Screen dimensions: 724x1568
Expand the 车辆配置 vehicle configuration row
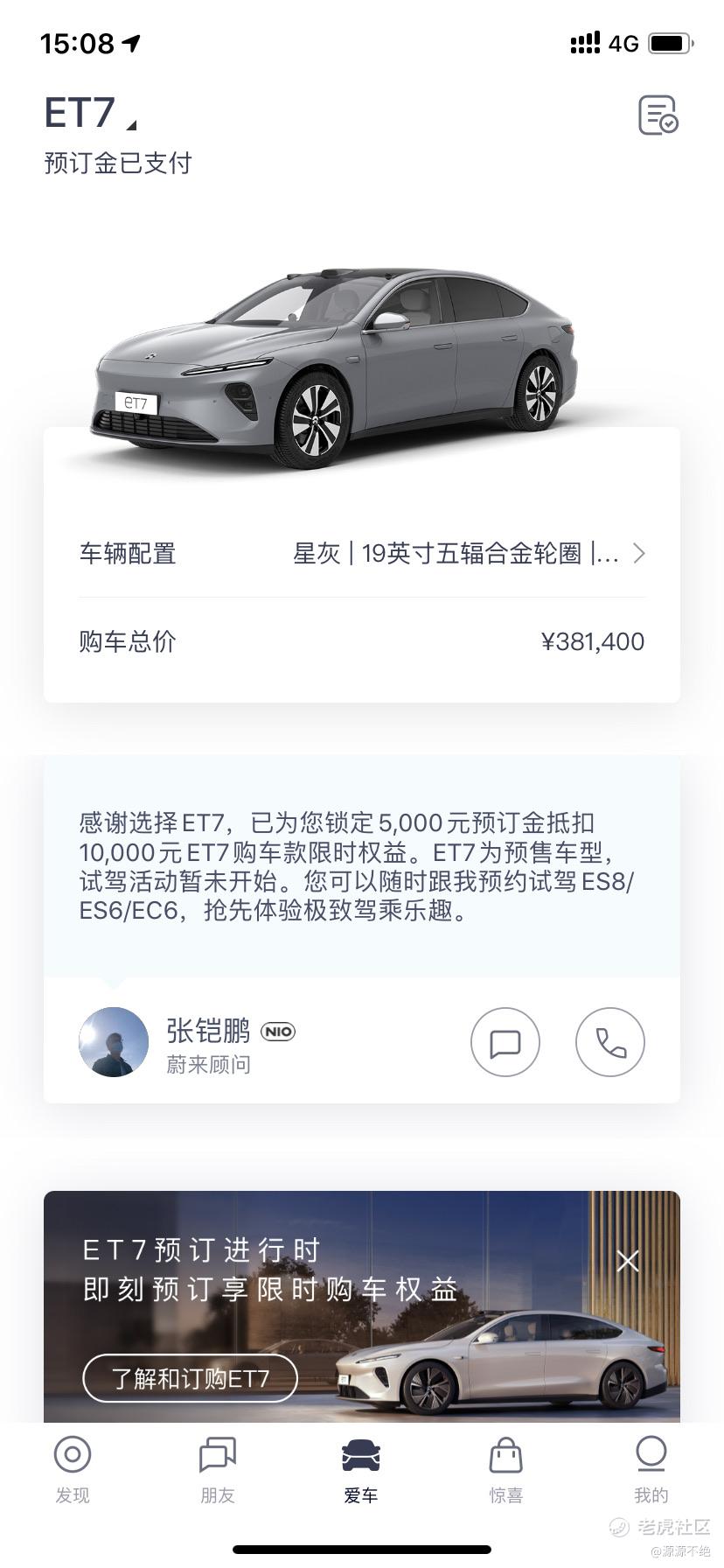362,554
